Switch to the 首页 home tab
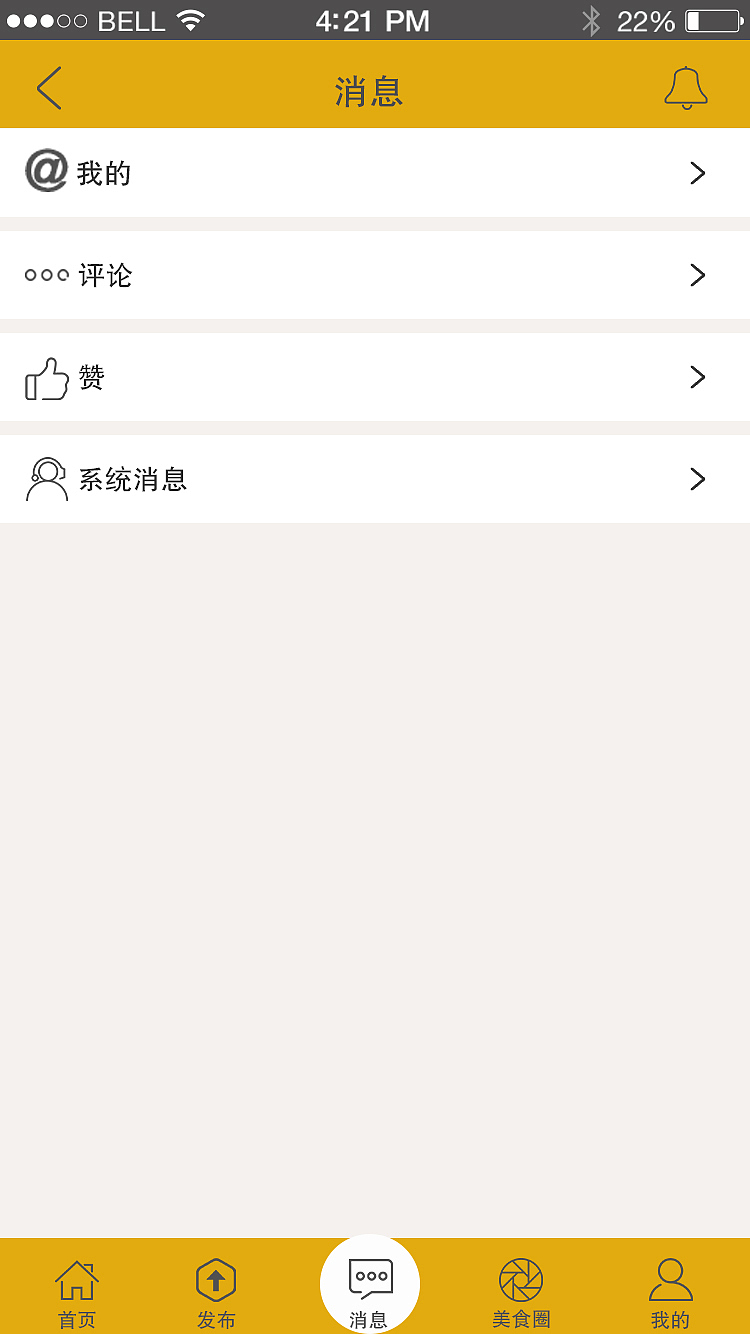 (x=77, y=1292)
